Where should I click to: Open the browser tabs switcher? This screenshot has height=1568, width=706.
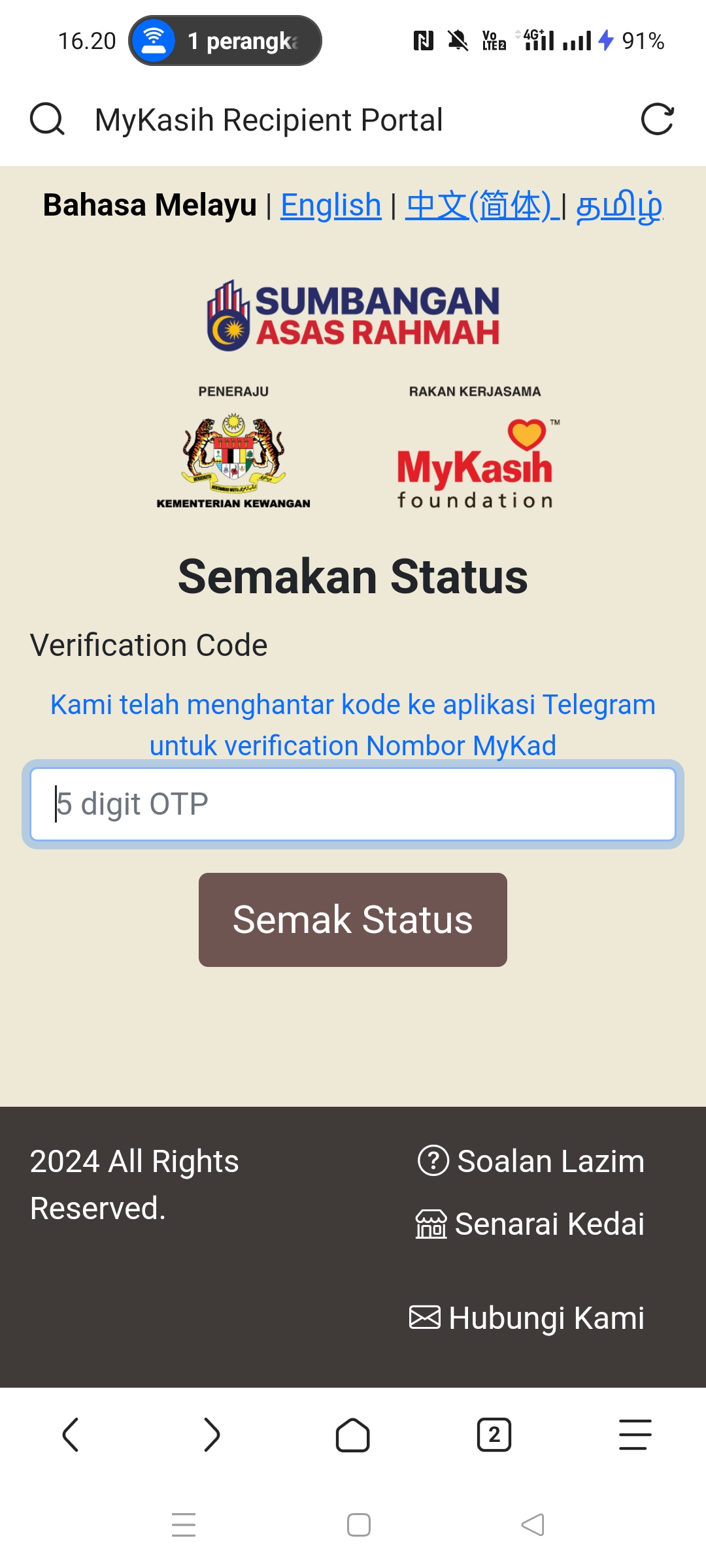(x=494, y=1435)
